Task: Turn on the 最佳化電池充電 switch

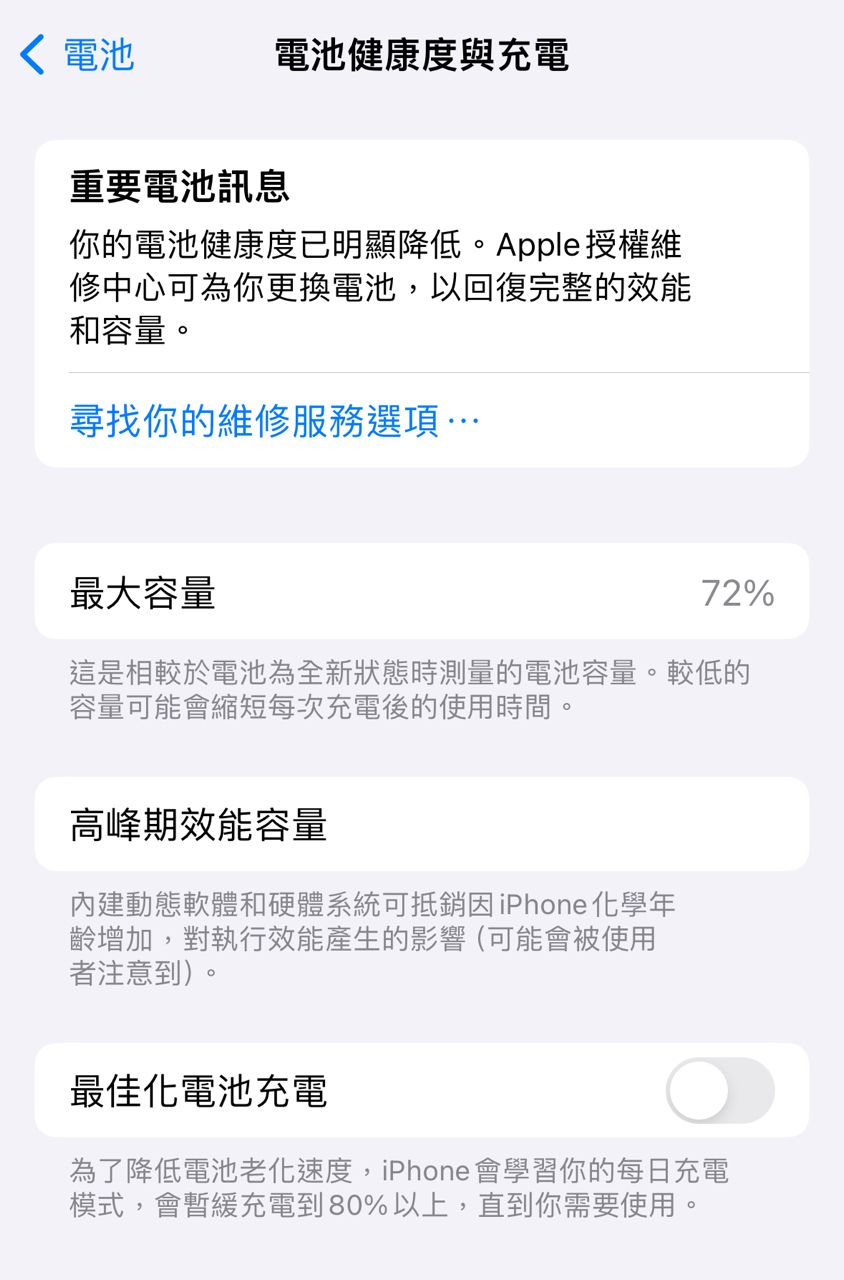Action: [x=719, y=1090]
